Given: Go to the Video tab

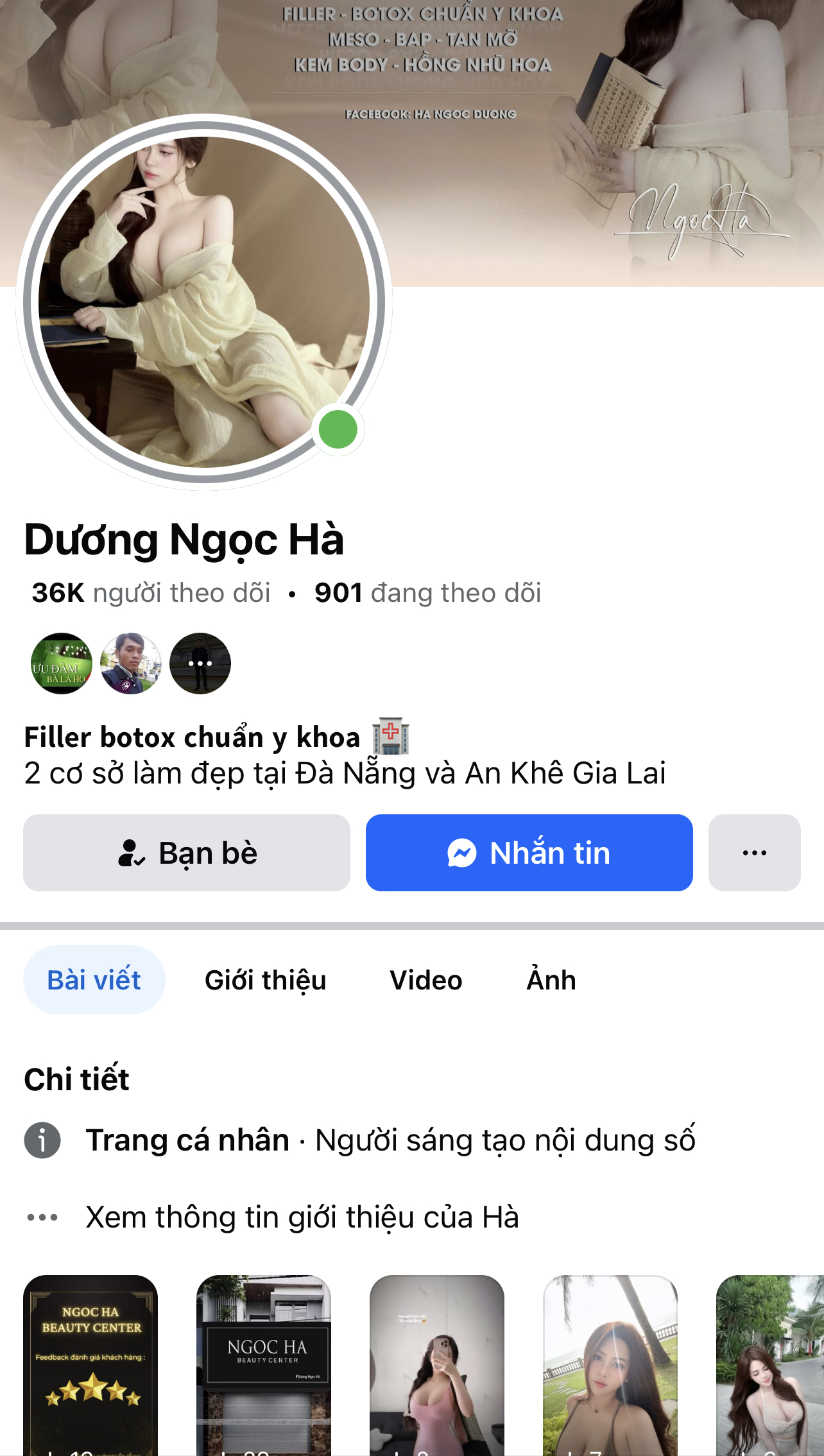Looking at the screenshot, I should (x=425, y=980).
